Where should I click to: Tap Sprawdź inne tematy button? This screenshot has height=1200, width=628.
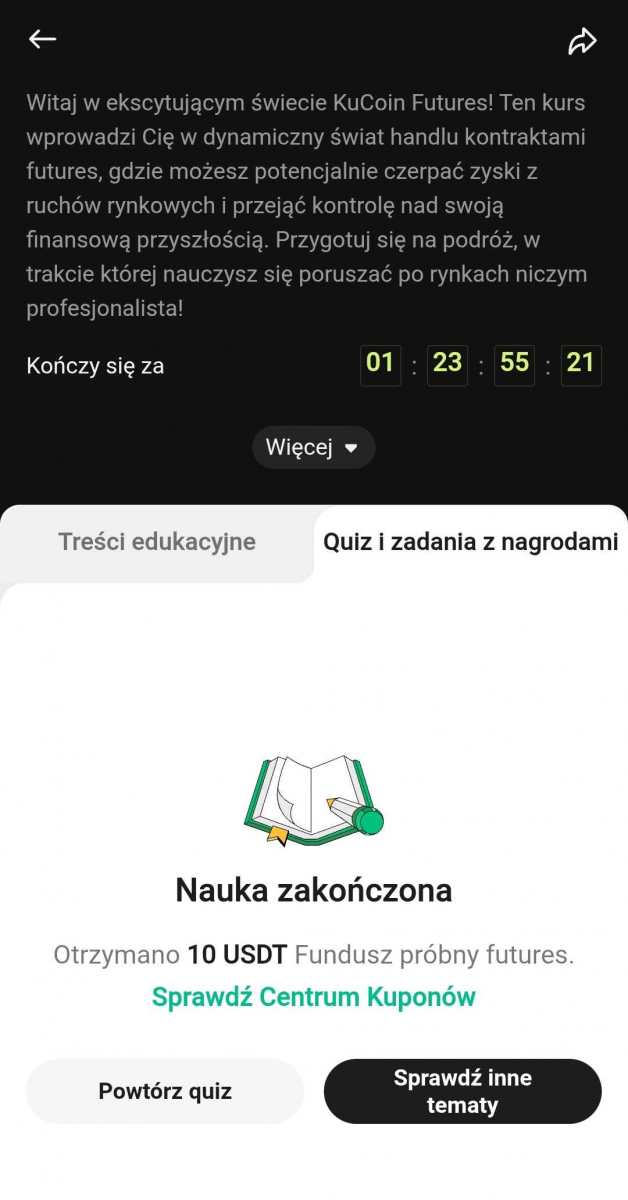tap(462, 1091)
